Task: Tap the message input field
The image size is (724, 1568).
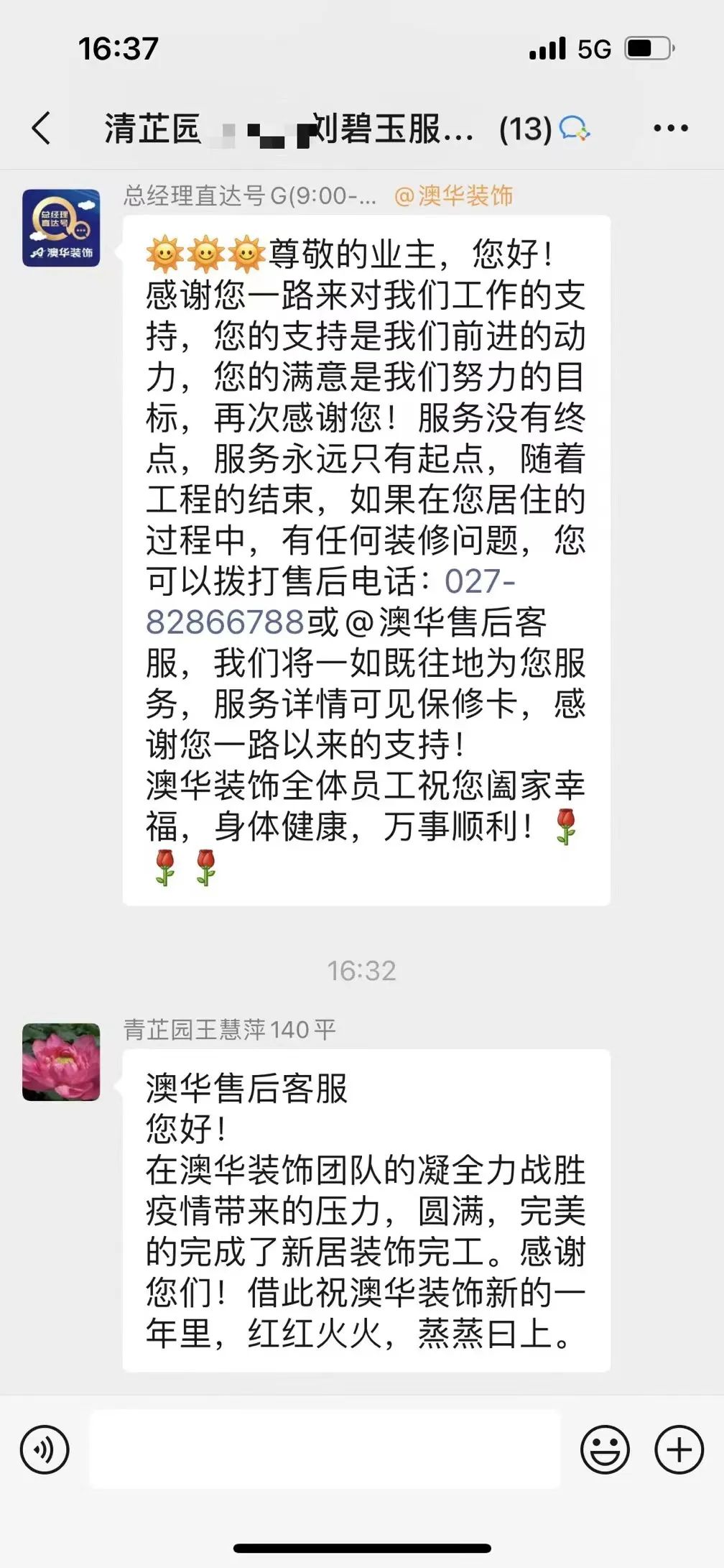Action: 323,1449
